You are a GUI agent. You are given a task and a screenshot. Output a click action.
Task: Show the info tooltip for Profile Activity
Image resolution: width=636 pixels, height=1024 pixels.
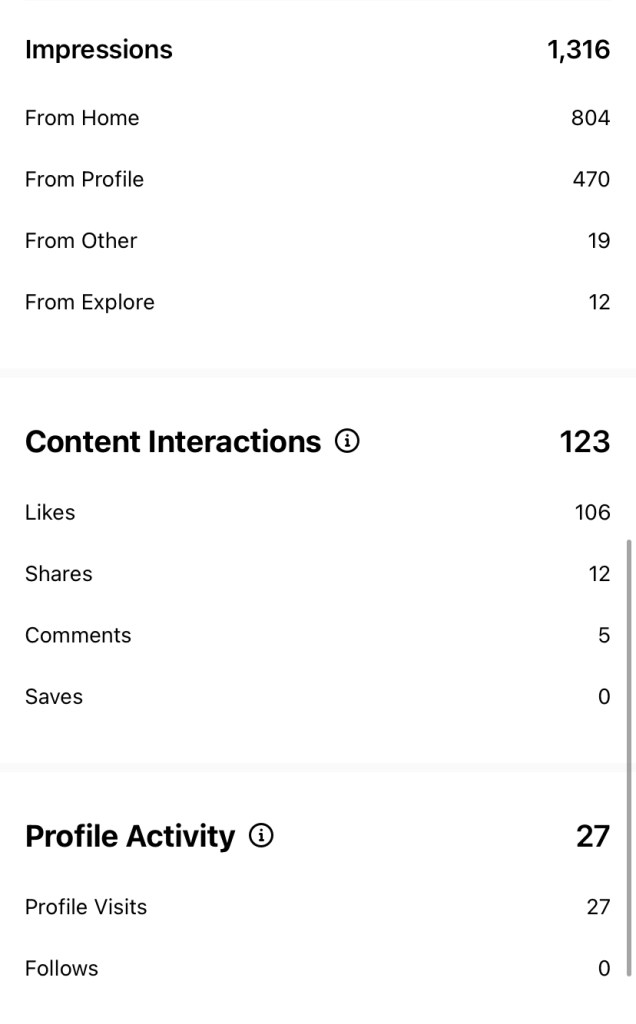tap(261, 836)
